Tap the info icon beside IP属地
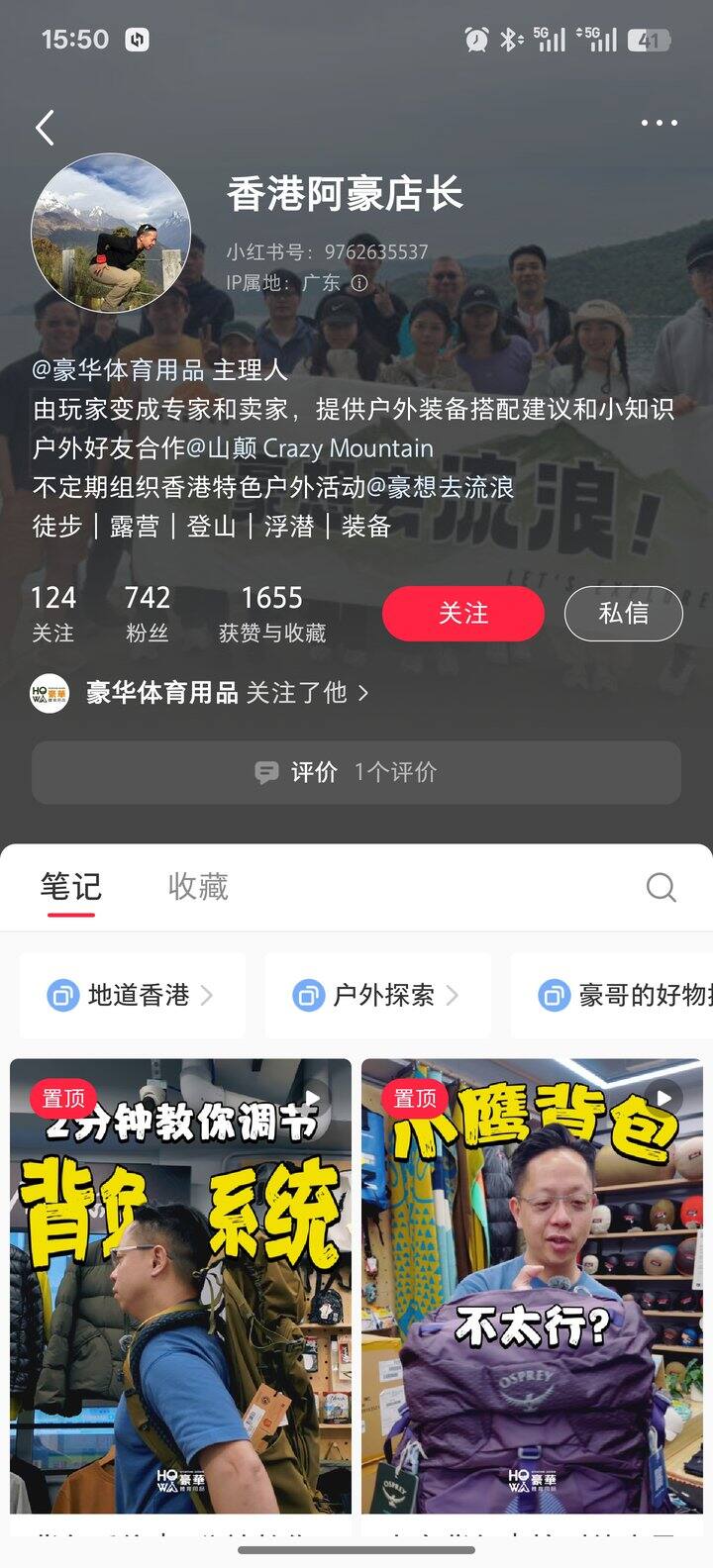The image size is (713, 1568). [359, 283]
